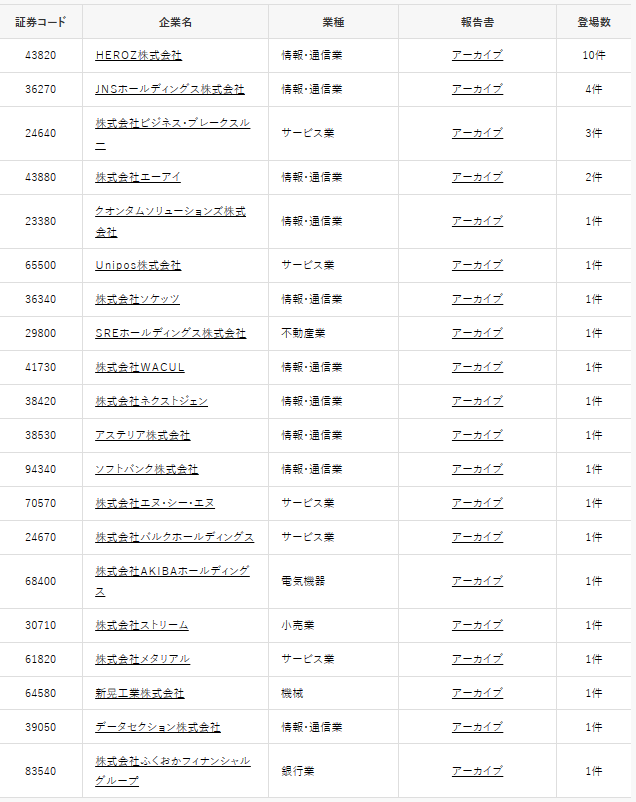Open アーカイブ link for HEROZ株式会社 row
636x802 pixels.
tap(477, 55)
